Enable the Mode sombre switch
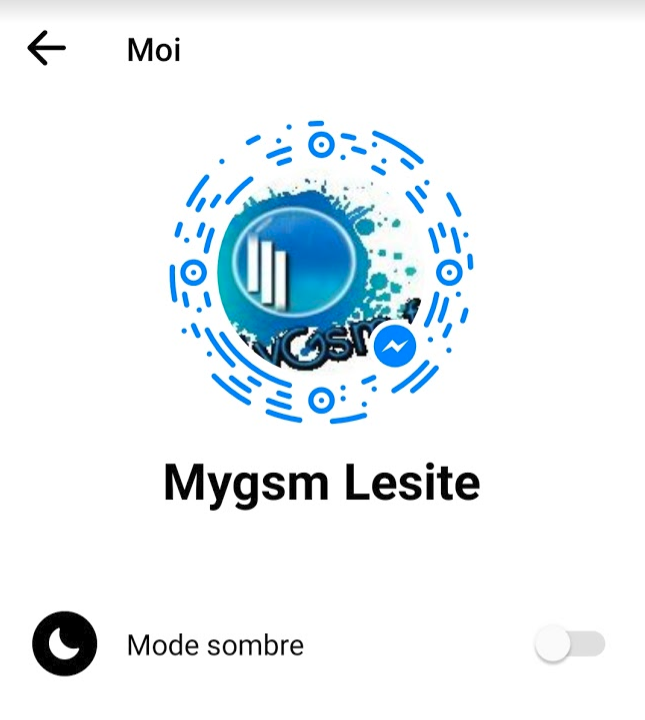The width and height of the screenshot is (645, 720). point(569,645)
